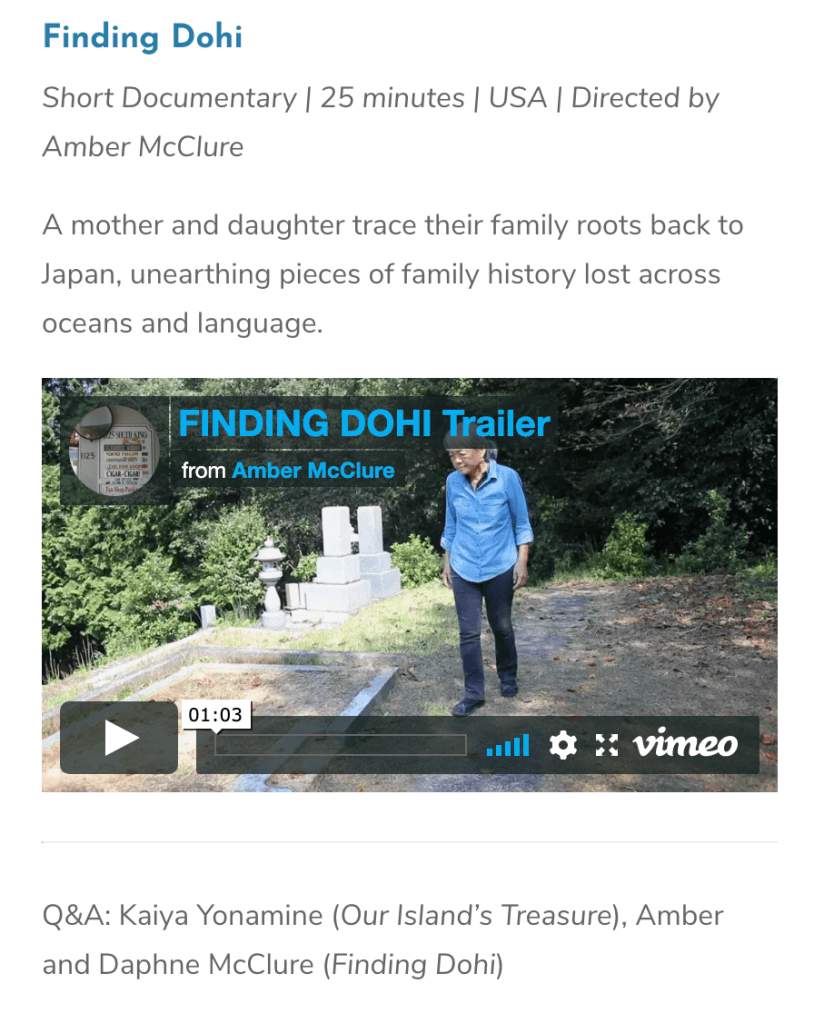
Task: Tap the video progress bar
Action: point(340,745)
